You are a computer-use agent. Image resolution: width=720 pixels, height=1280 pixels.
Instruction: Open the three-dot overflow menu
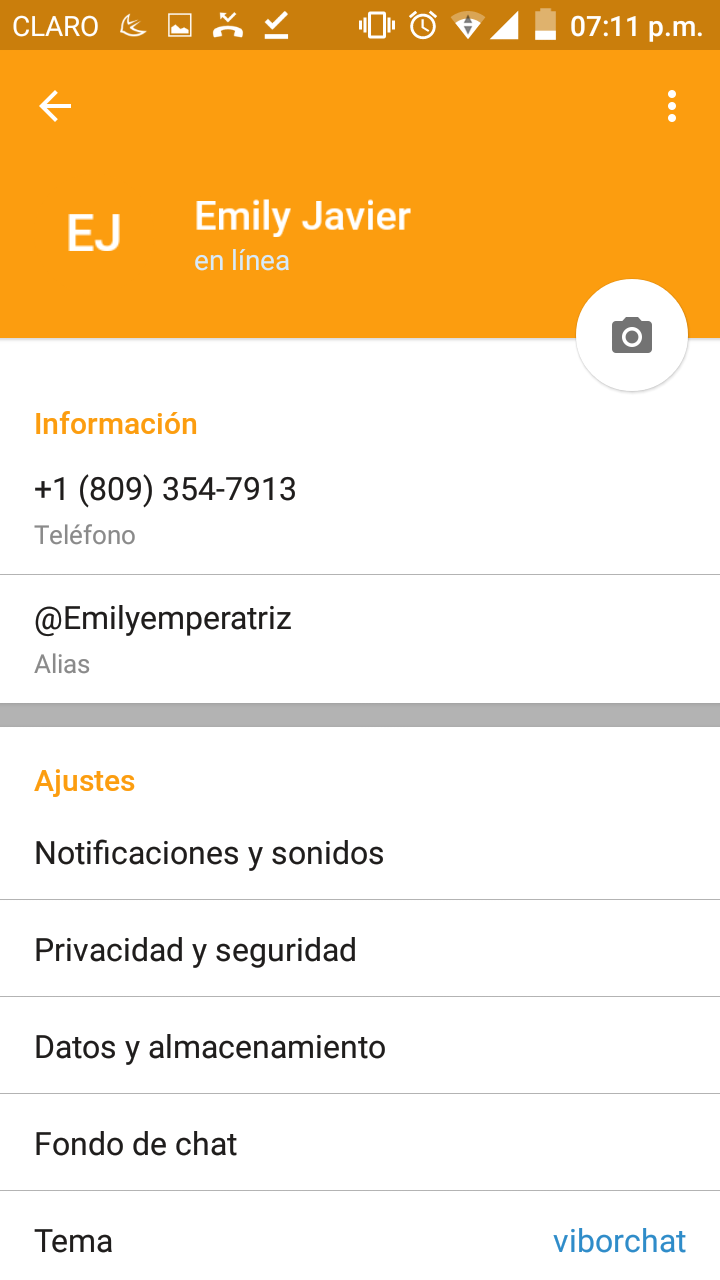(x=672, y=106)
